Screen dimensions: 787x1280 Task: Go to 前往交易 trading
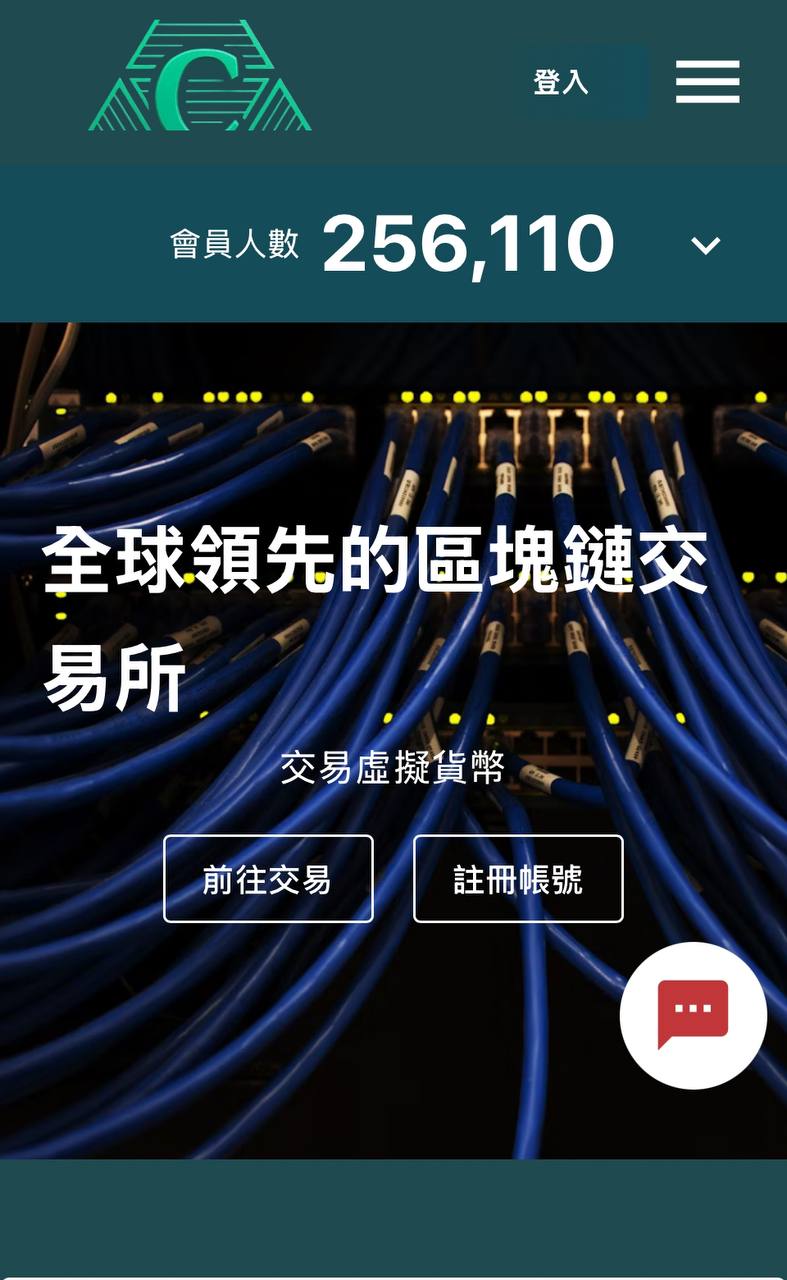point(268,879)
